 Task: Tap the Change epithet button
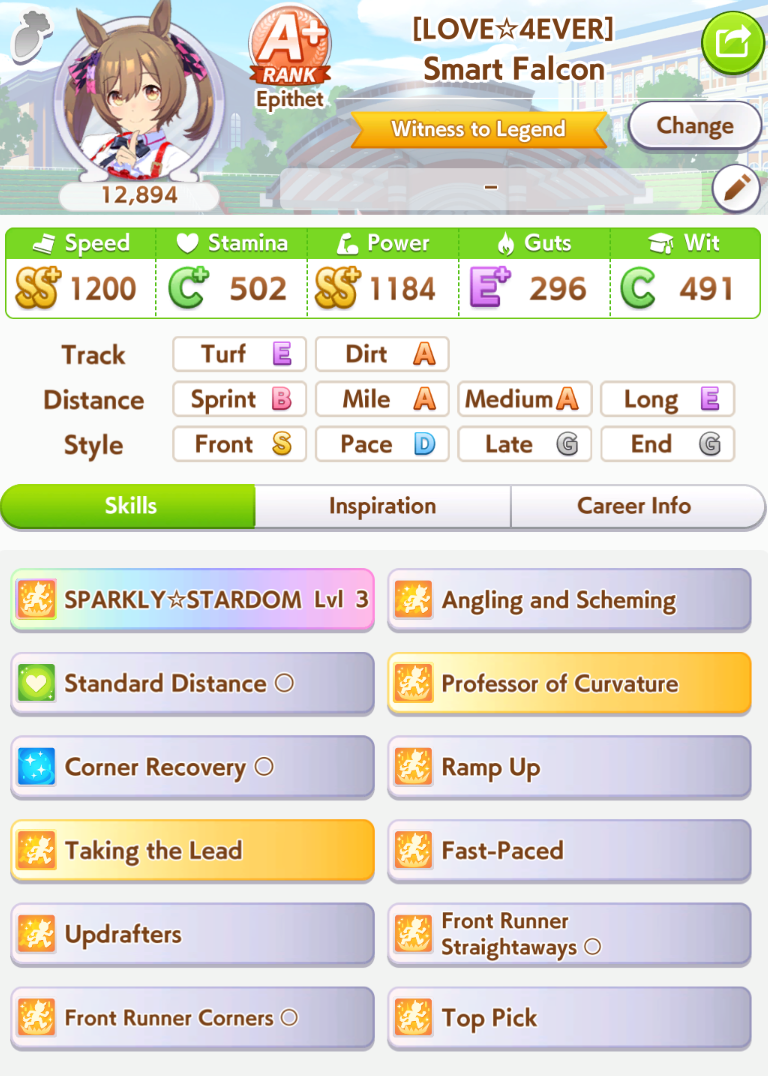pos(695,126)
